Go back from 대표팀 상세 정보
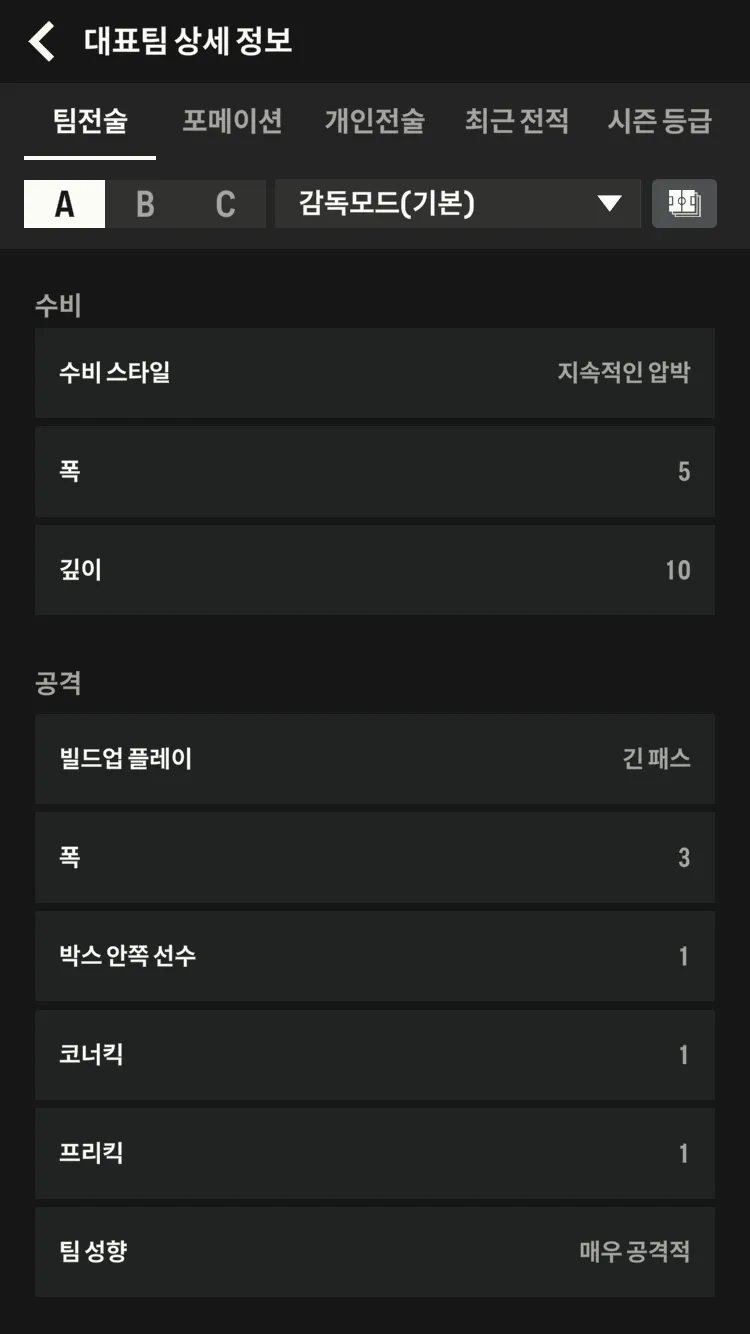The height and width of the screenshot is (1334, 750). click(x=42, y=42)
